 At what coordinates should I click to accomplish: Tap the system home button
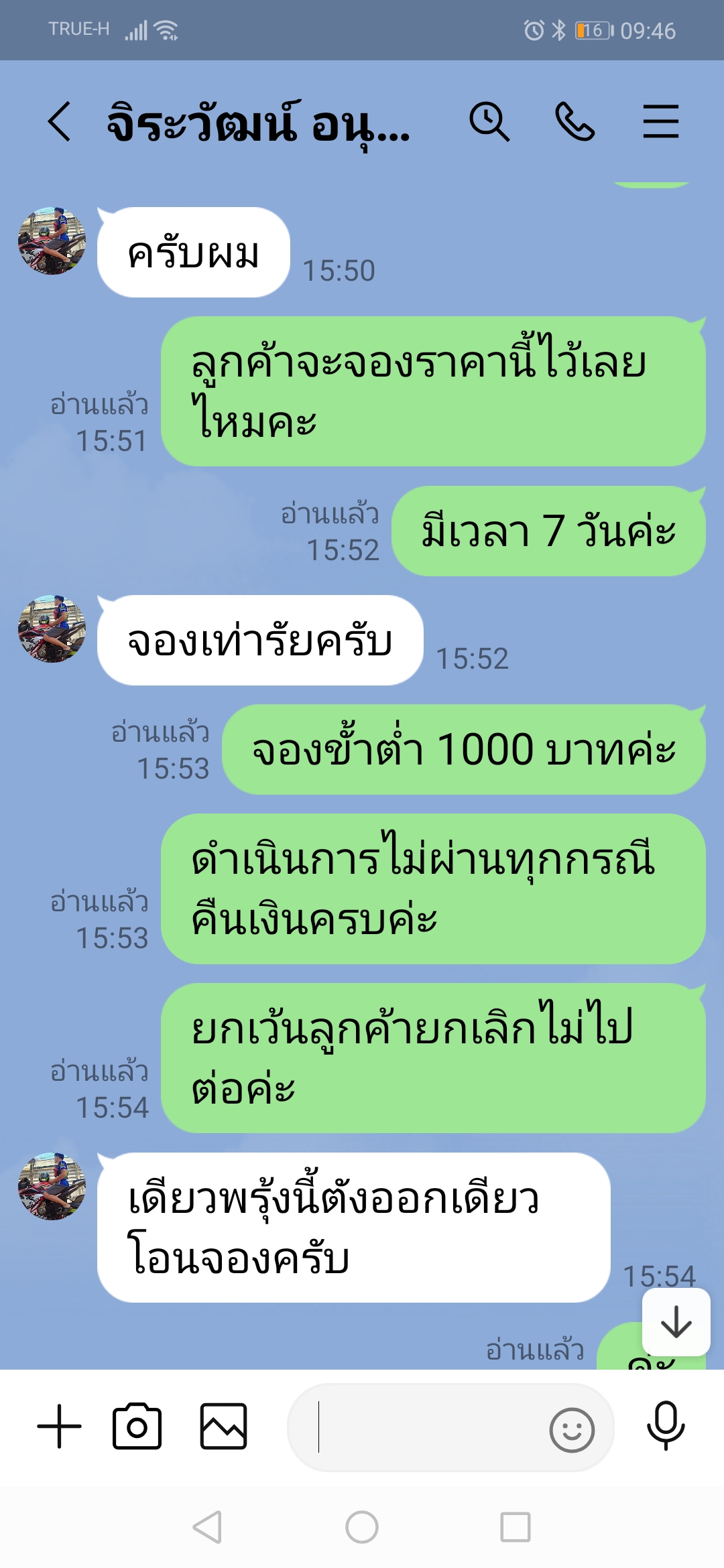[362, 1527]
